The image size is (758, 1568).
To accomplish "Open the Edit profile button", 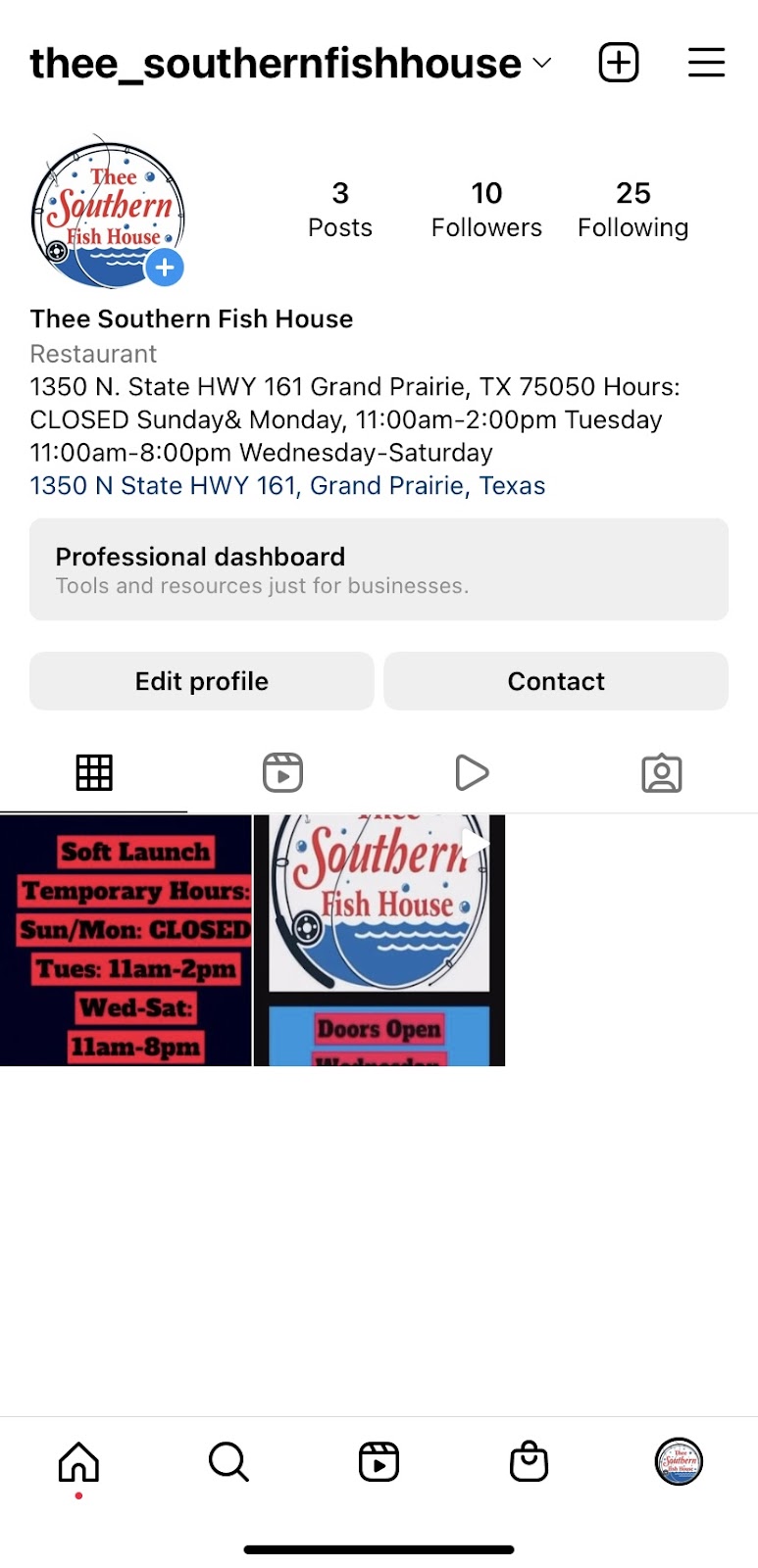I will click(201, 680).
